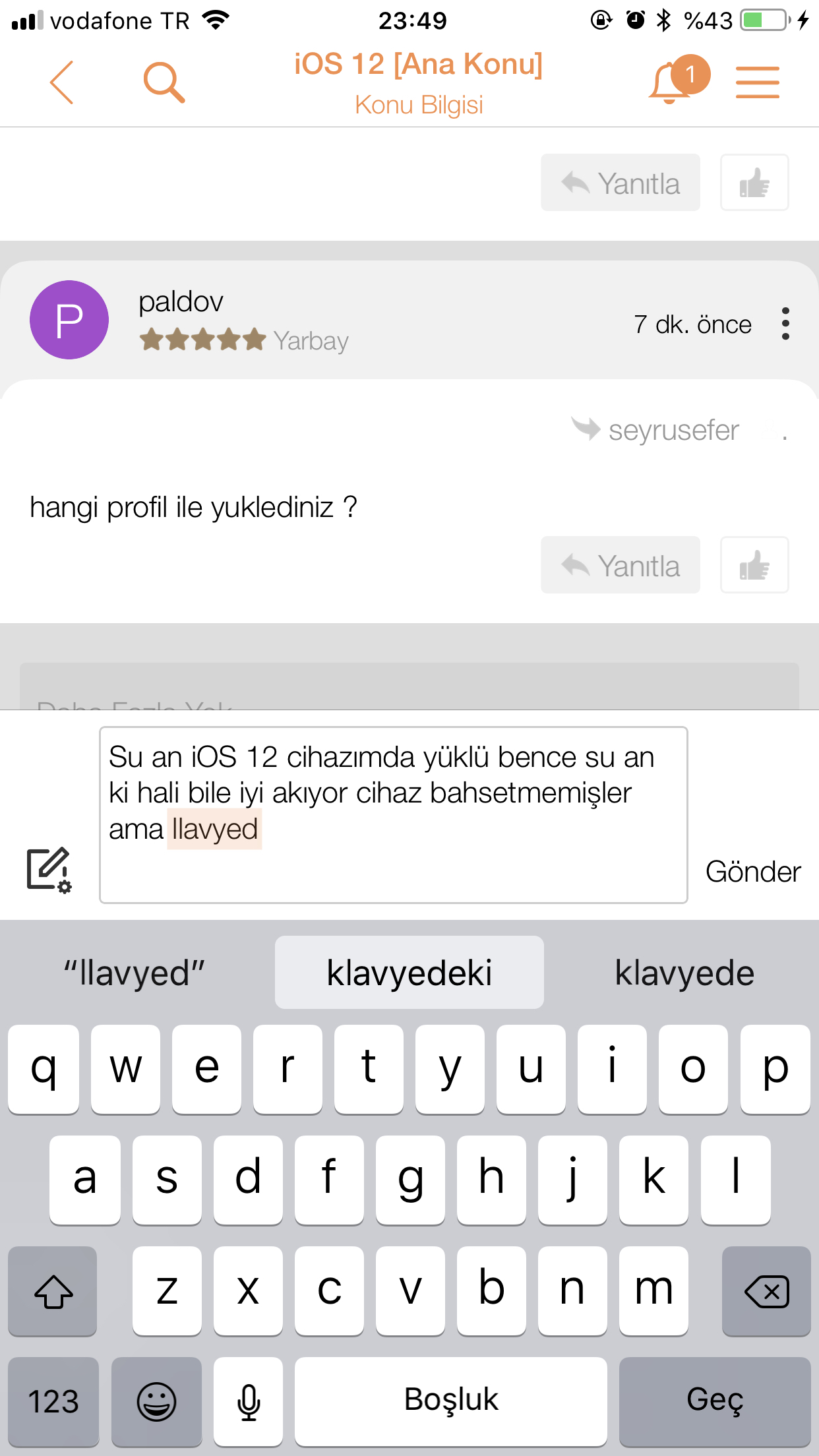Switch keyboard to numbers with 123
The height and width of the screenshot is (1456, 819).
tap(53, 1401)
